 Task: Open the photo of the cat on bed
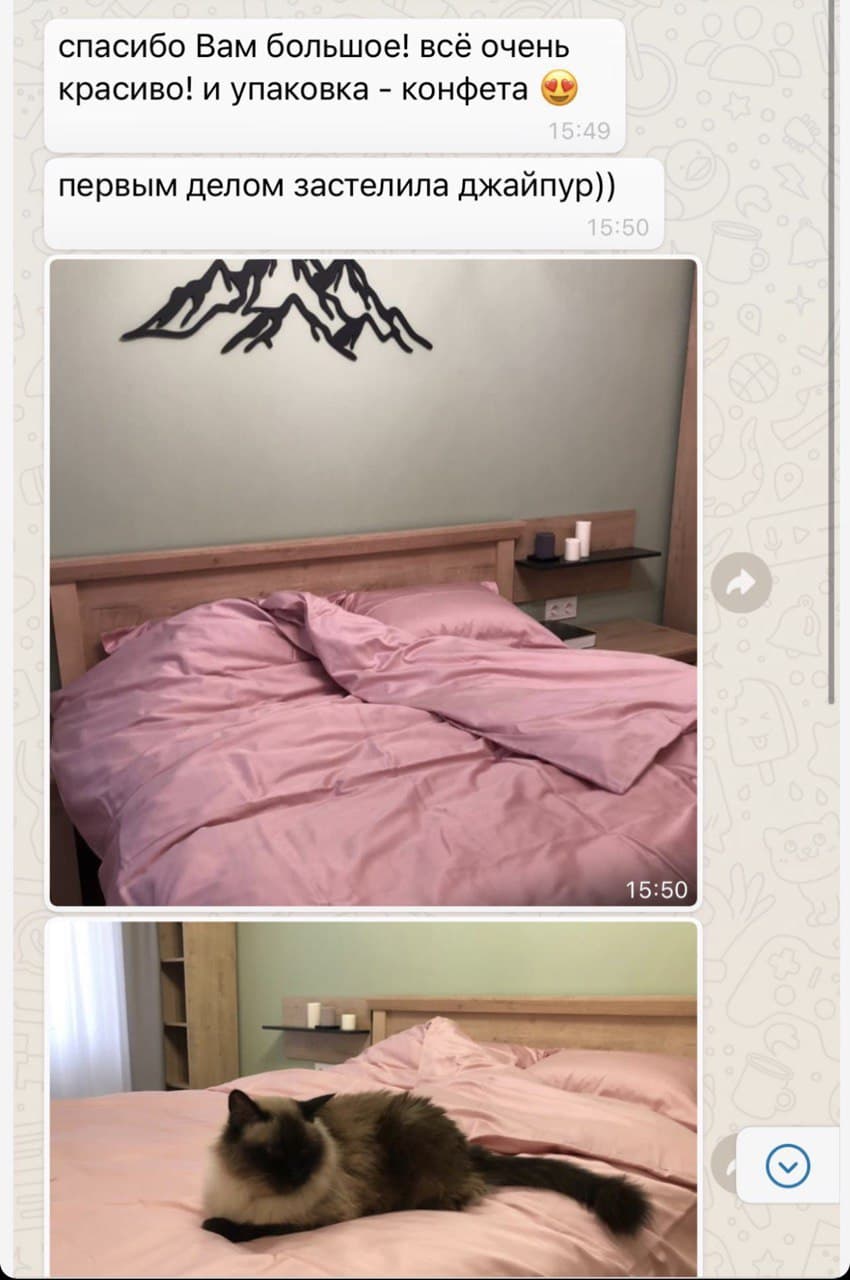pyautogui.click(x=372, y=1100)
